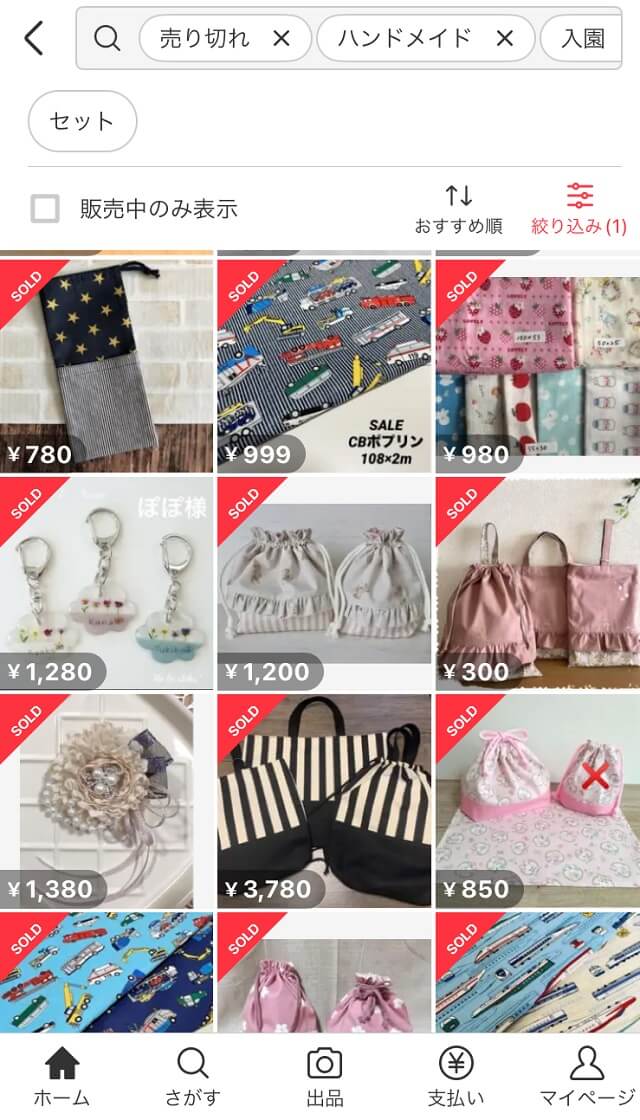View the ¥1,380 pearl corsage item
Image resolution: width=640 pixels, height=1120 pixels.
pos(106,800)
